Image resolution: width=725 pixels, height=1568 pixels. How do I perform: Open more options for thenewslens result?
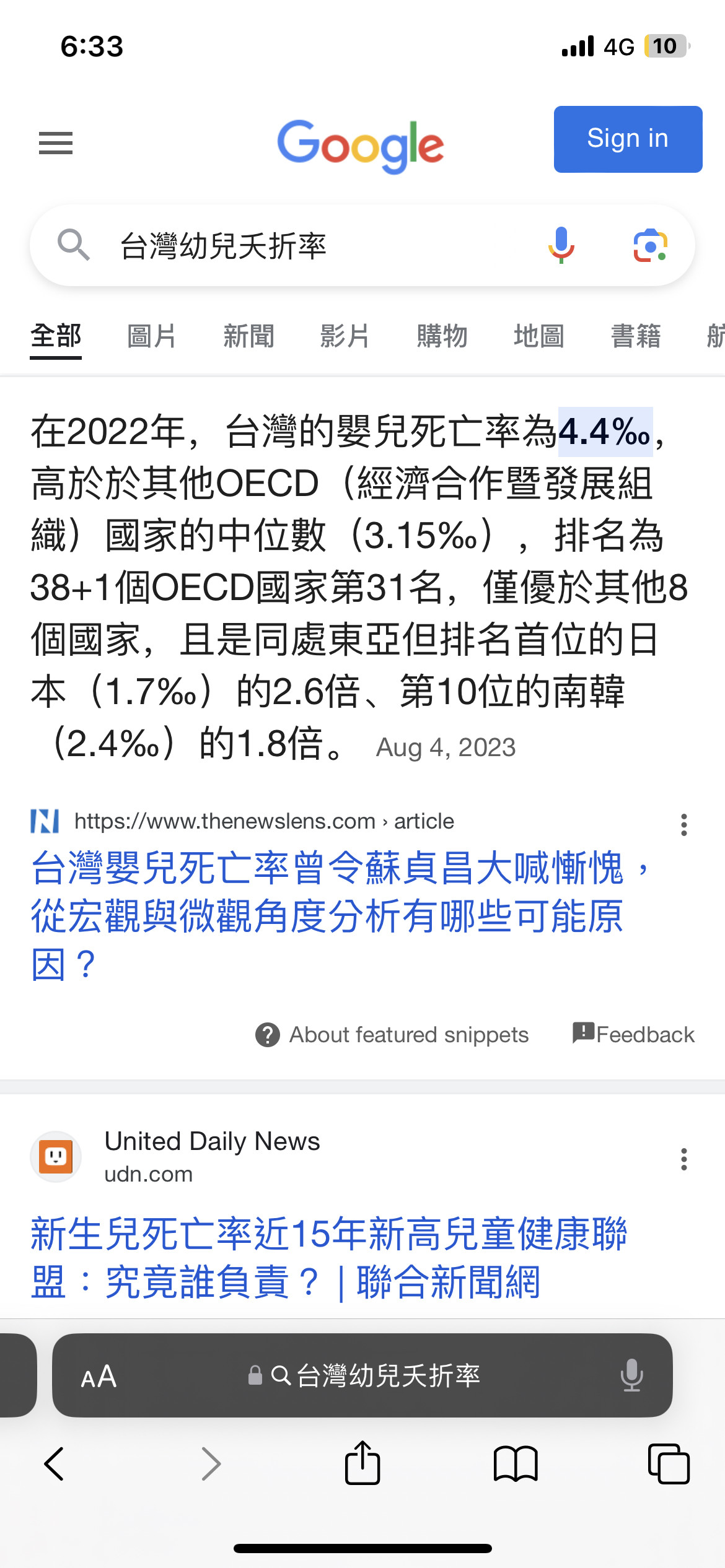pos(683,825)
